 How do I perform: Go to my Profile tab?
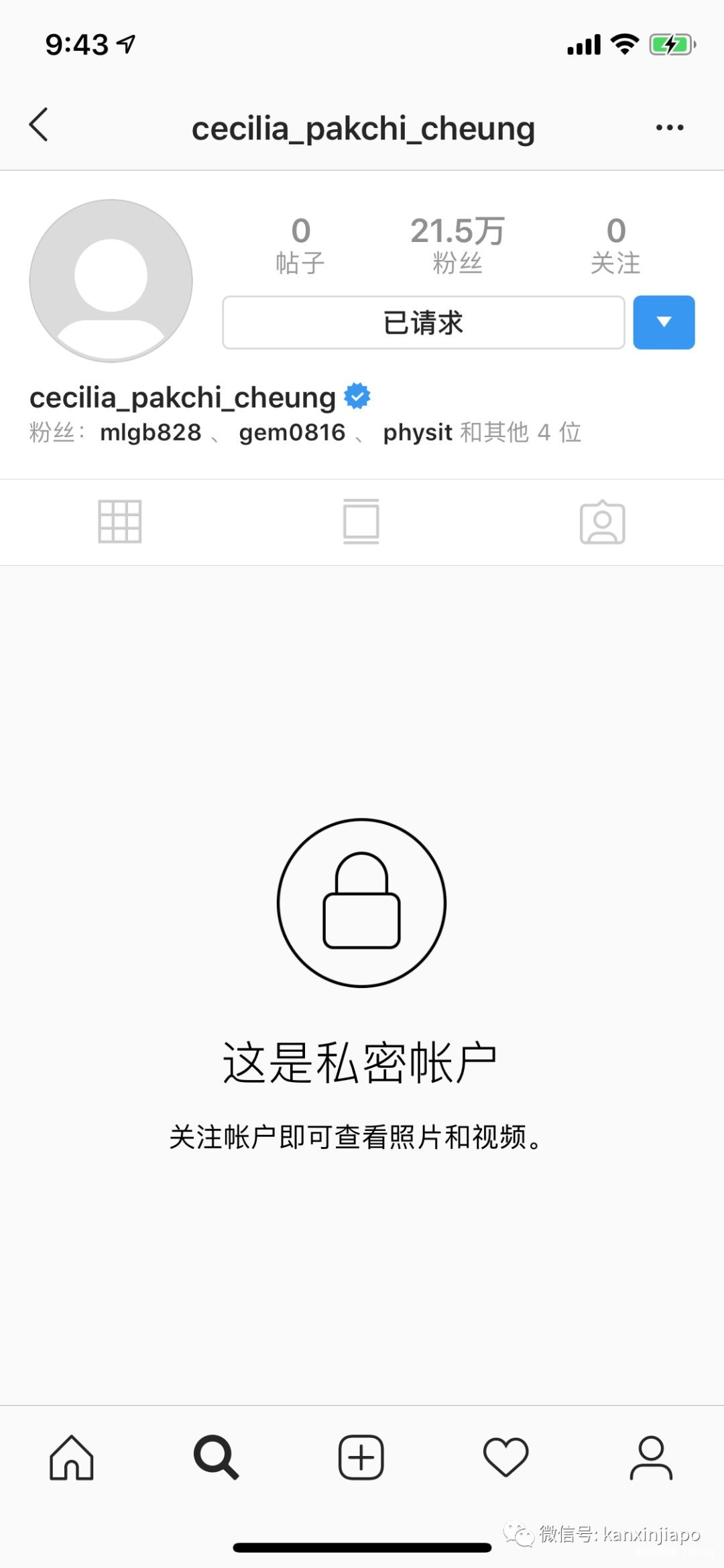pos(651,1457)
